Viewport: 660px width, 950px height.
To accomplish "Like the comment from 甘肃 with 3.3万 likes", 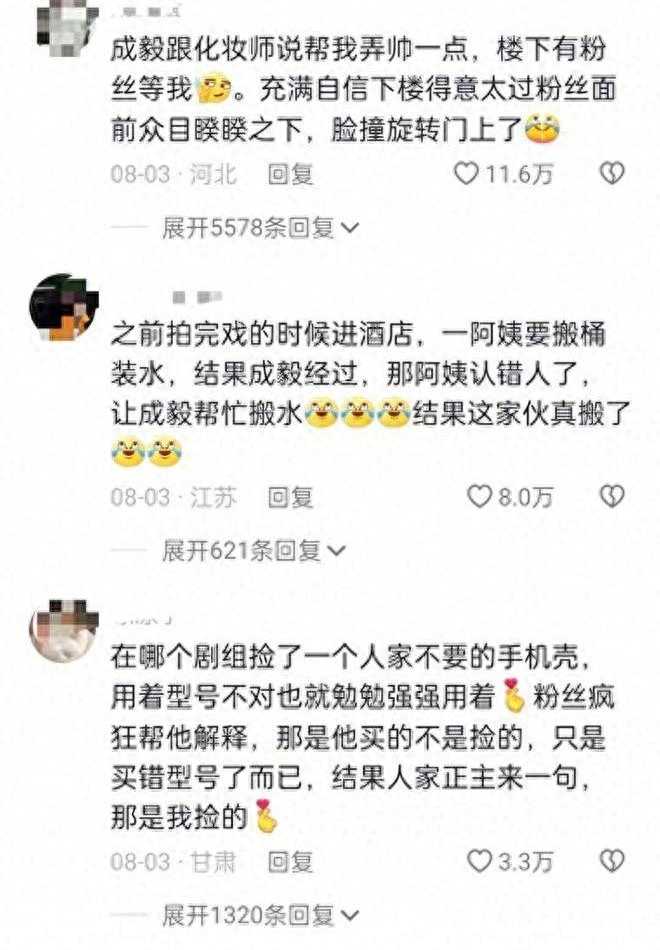I will [x=481, y=860].
